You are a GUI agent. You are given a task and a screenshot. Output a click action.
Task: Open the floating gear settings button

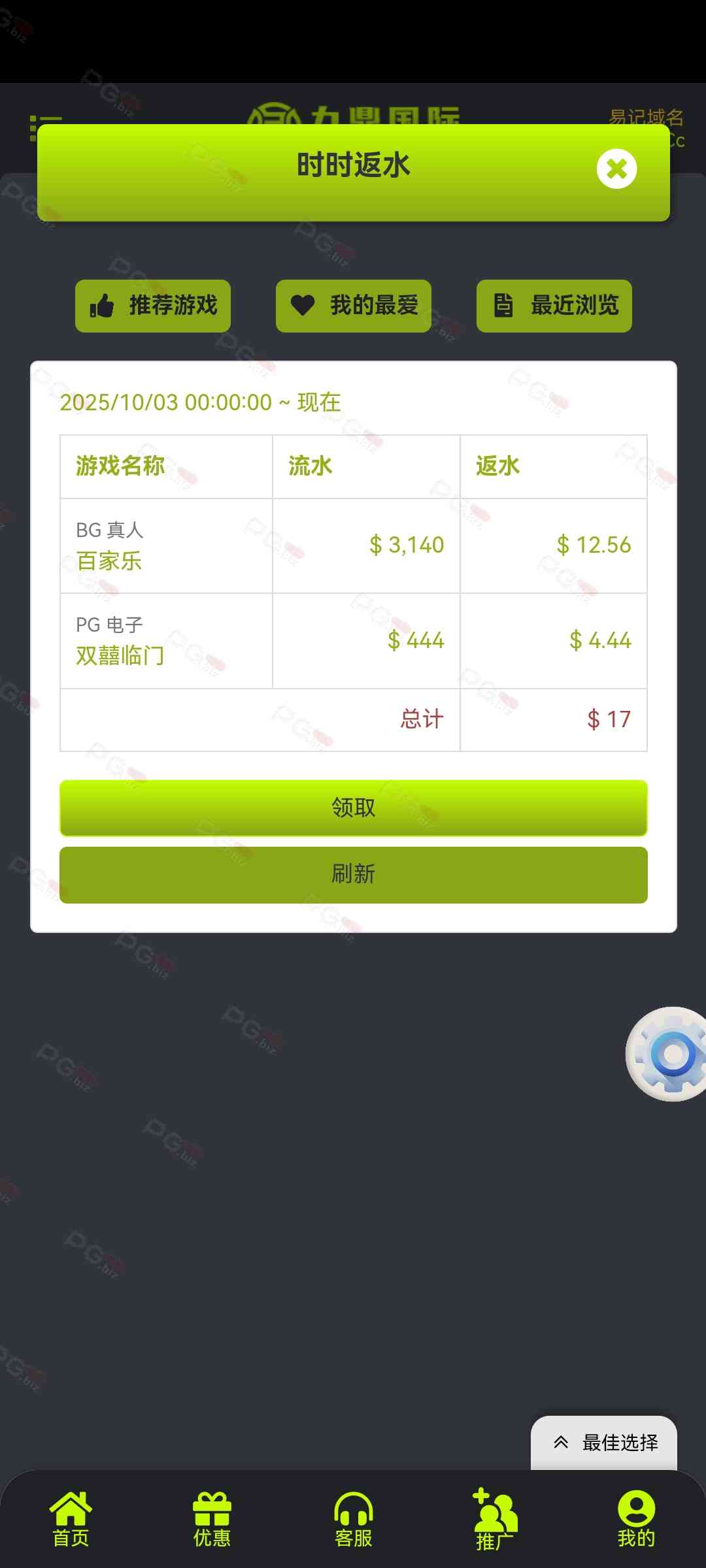point(670,1054)
